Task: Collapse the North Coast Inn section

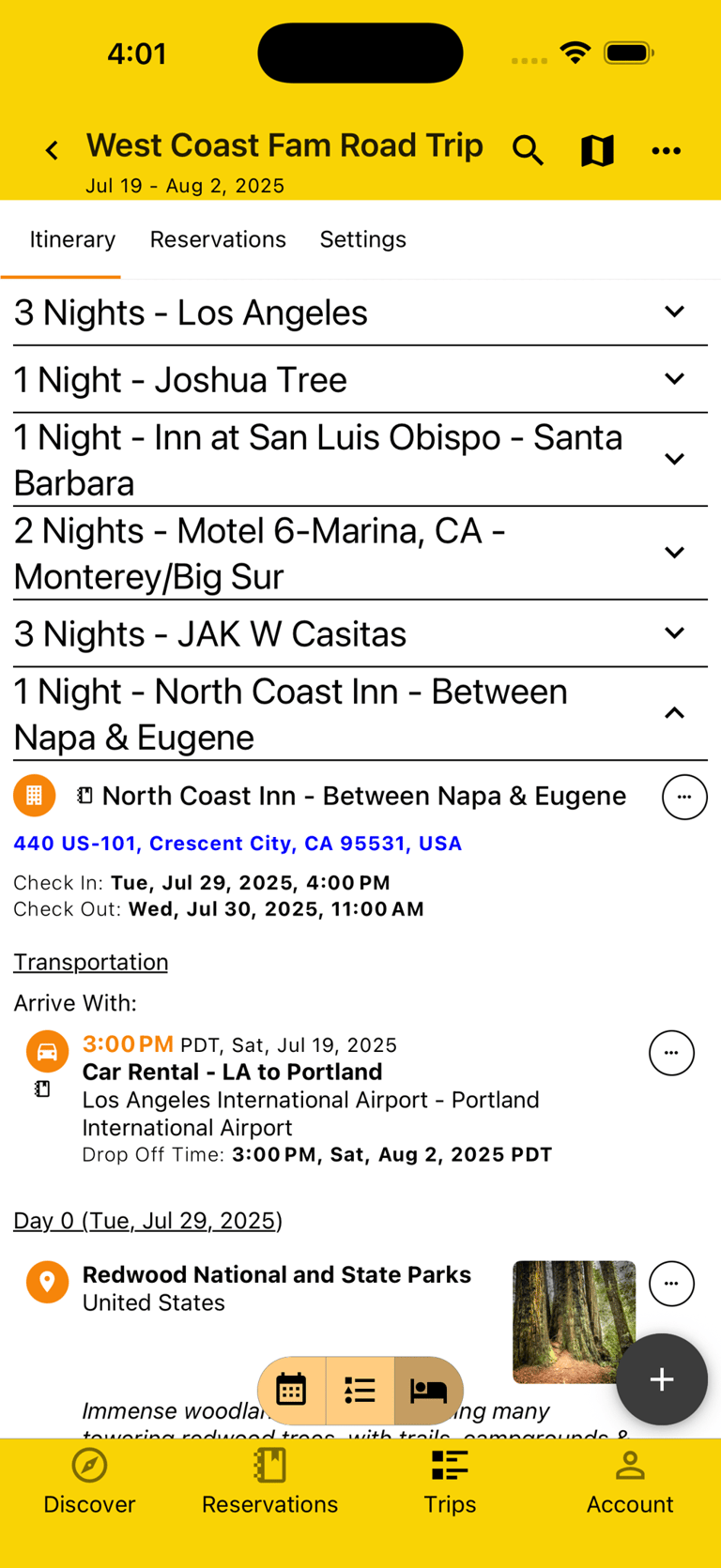Action: pyautogui.click(x=674, y=713)
